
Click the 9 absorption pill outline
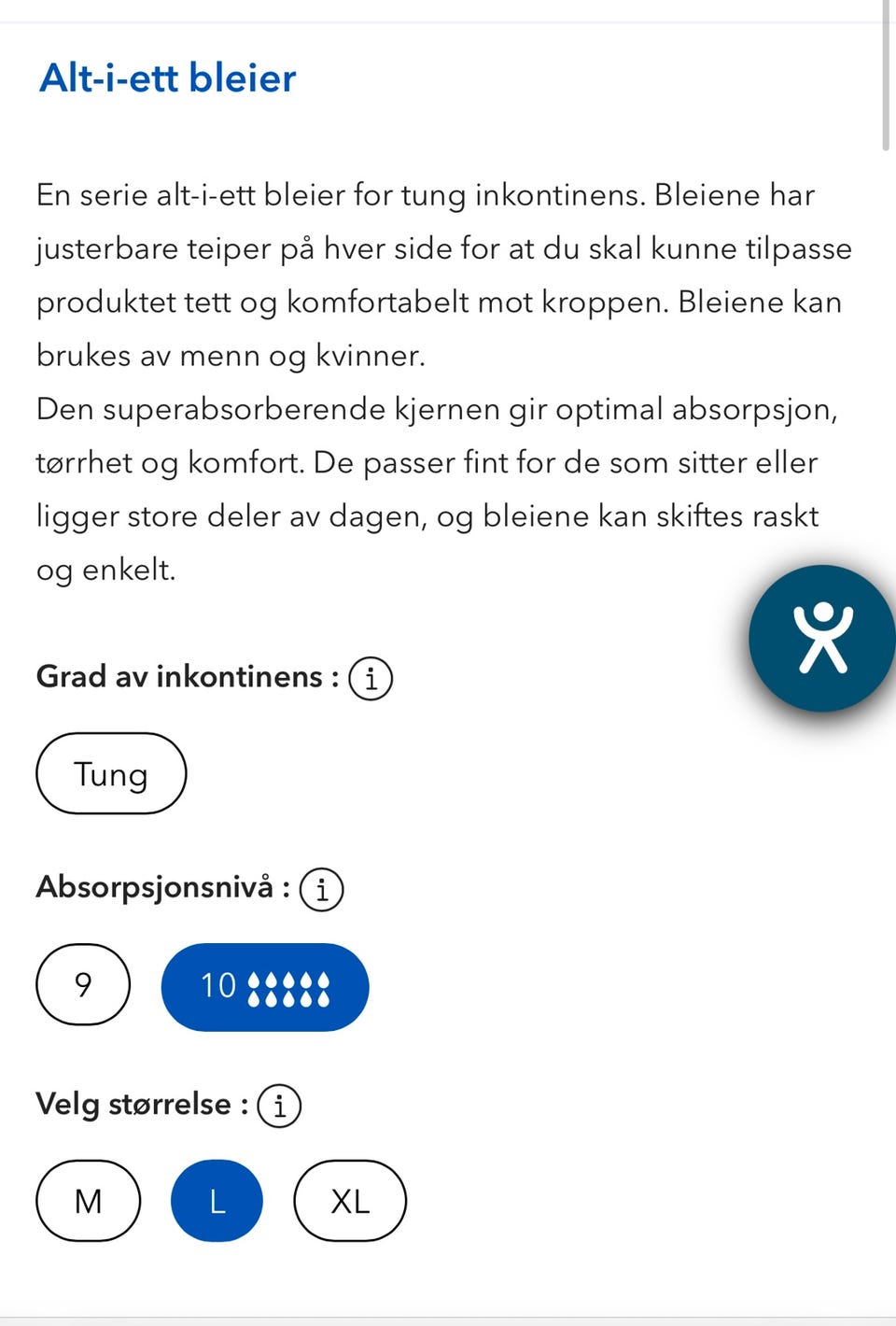click(83, 984)
